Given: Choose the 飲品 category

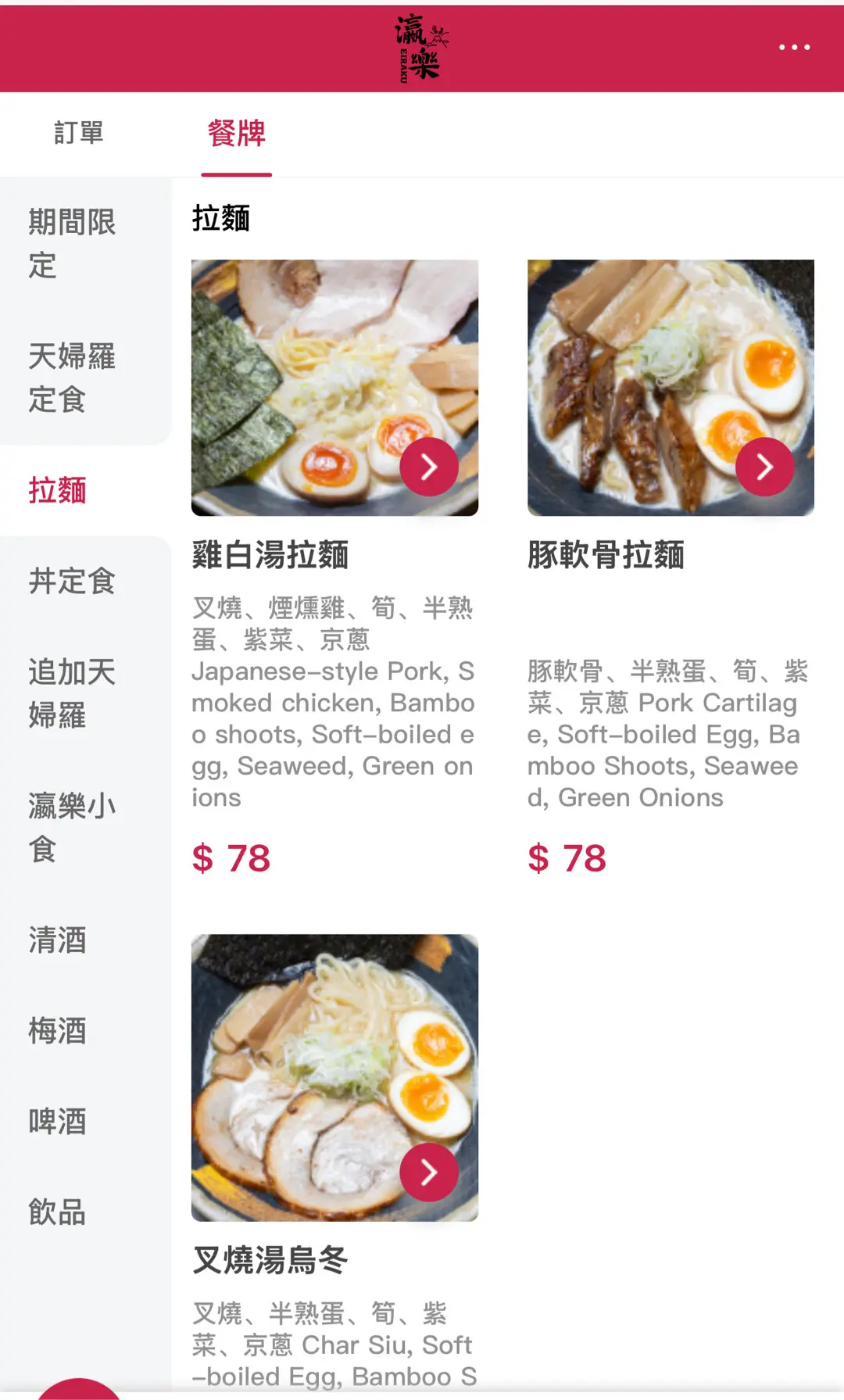Looking at the screenshot, I should tap(58, 1212).
